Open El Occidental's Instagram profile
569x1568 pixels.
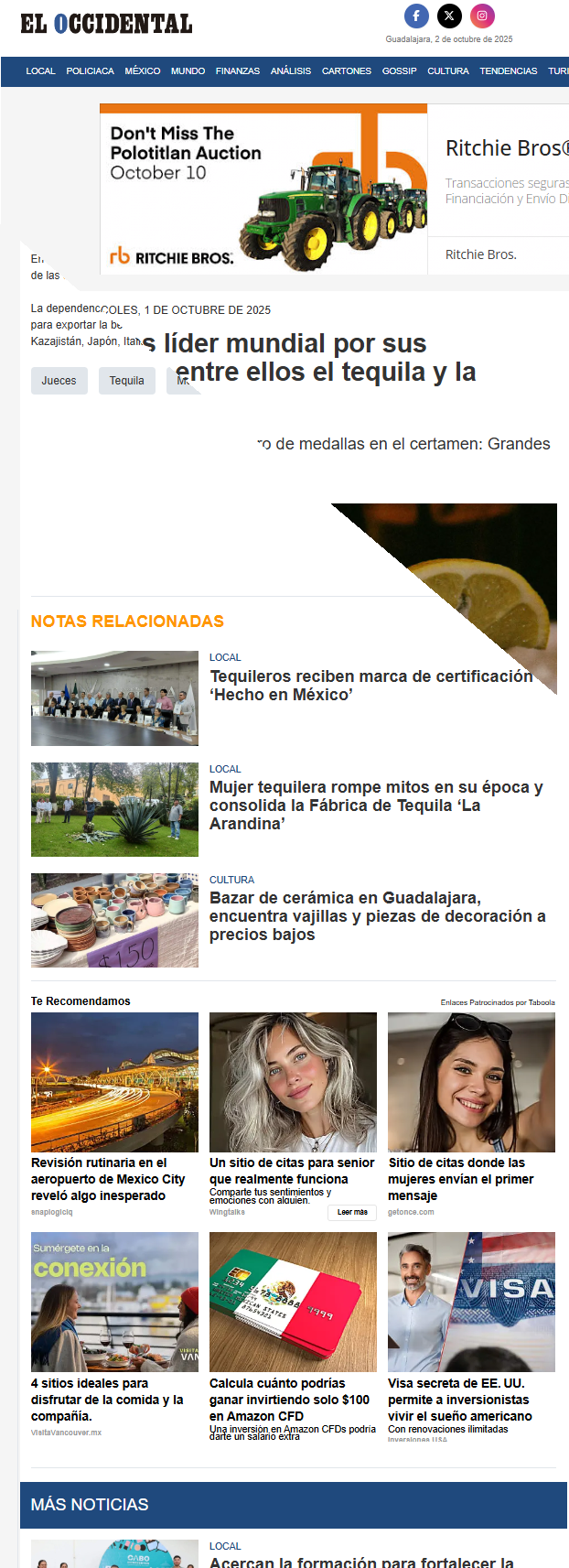(x=482, y=16)
